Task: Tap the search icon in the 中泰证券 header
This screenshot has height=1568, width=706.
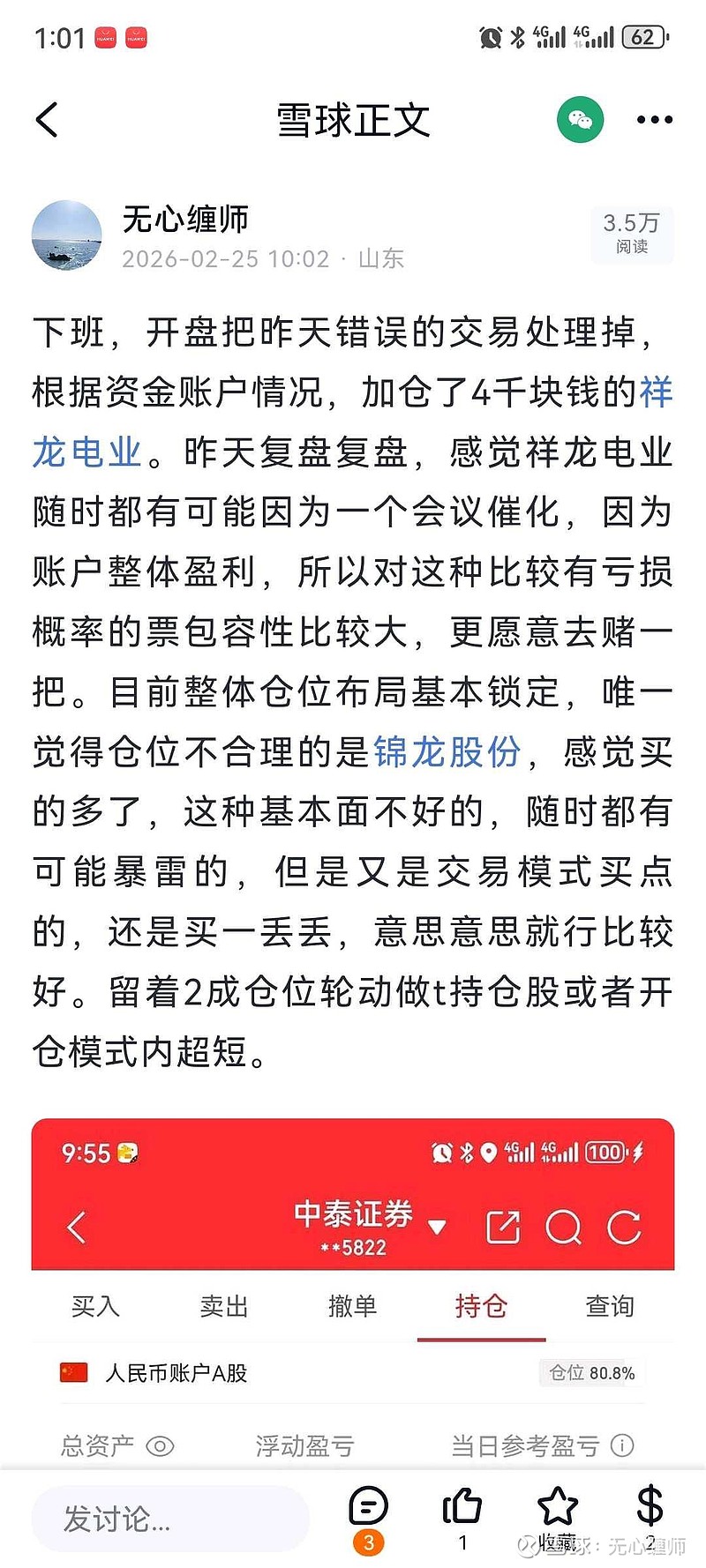Action: [565, 1226]
